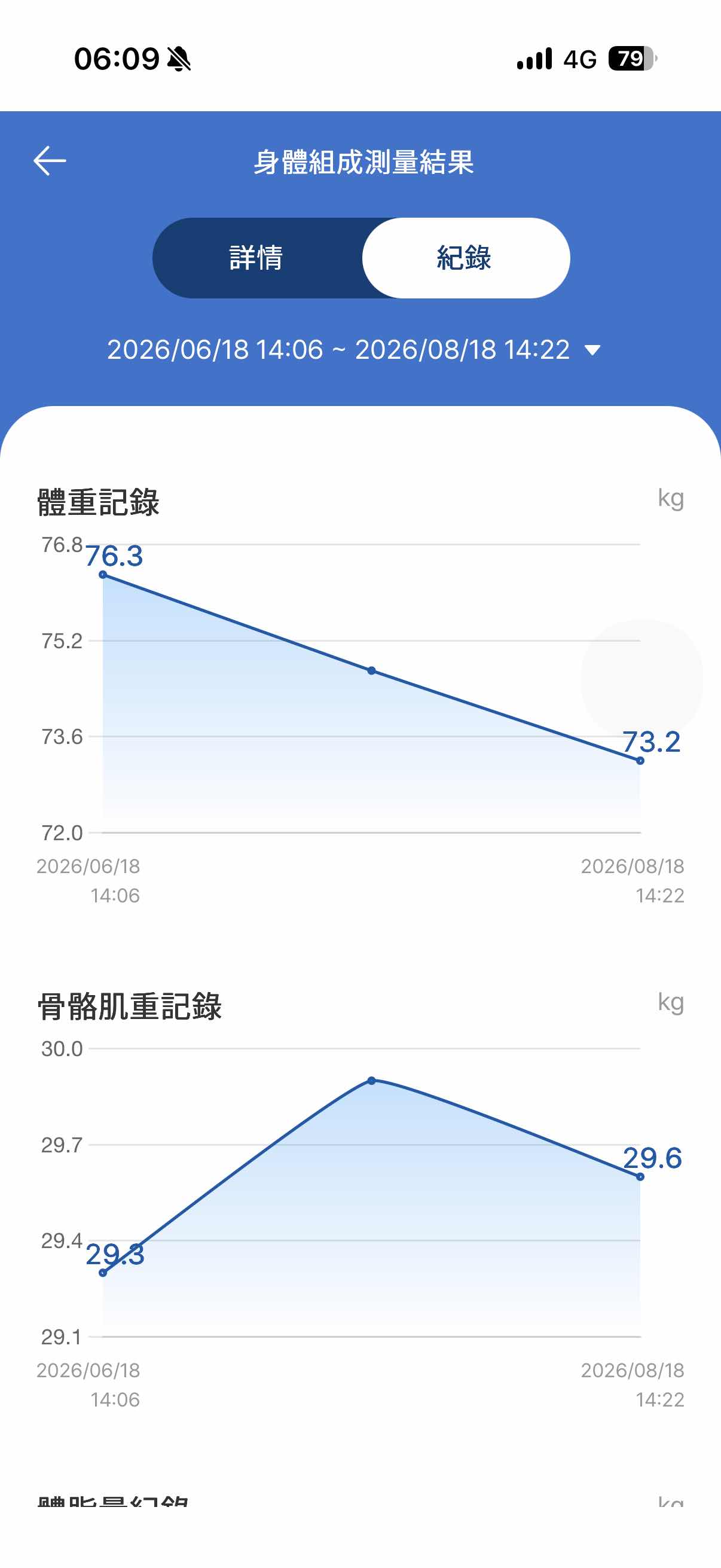Tap the 76.3 point on weight chart
The height and width of the screenshot is (1568, 721).
click(x=103, y=575)
